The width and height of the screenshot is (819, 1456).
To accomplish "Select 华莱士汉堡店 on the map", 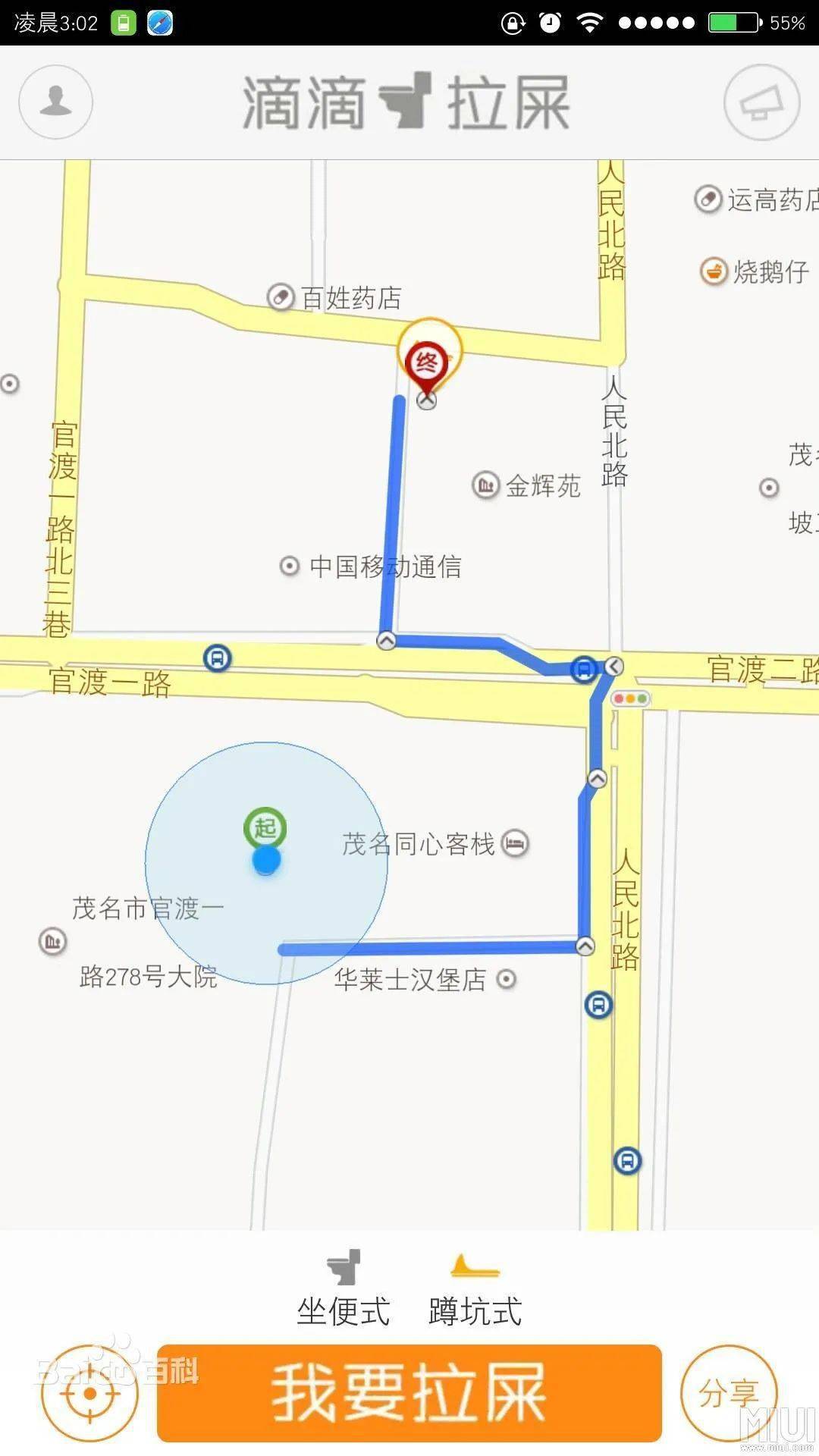I will 425,979.
